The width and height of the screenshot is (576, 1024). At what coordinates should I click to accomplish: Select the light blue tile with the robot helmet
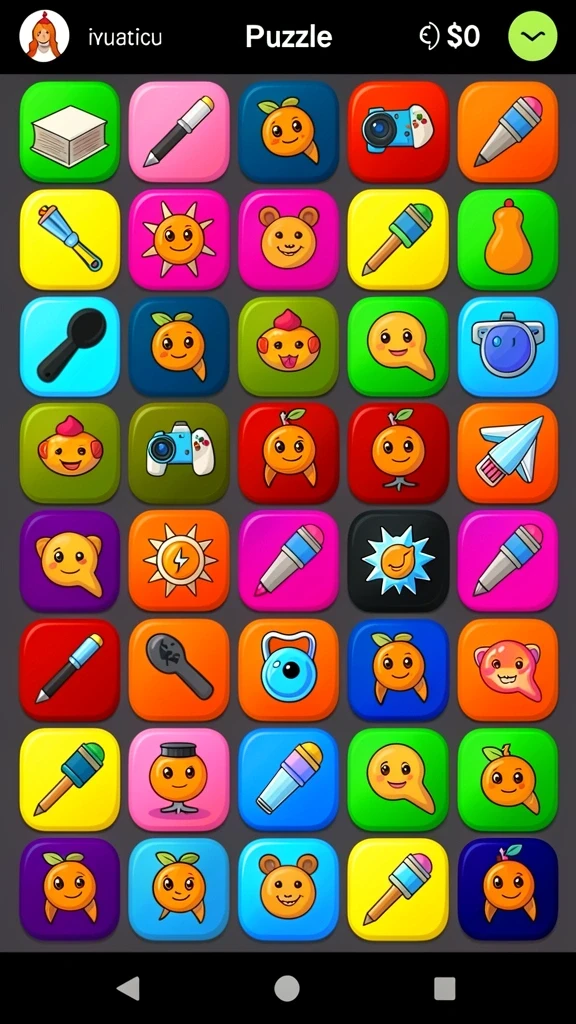click(508, 347)
